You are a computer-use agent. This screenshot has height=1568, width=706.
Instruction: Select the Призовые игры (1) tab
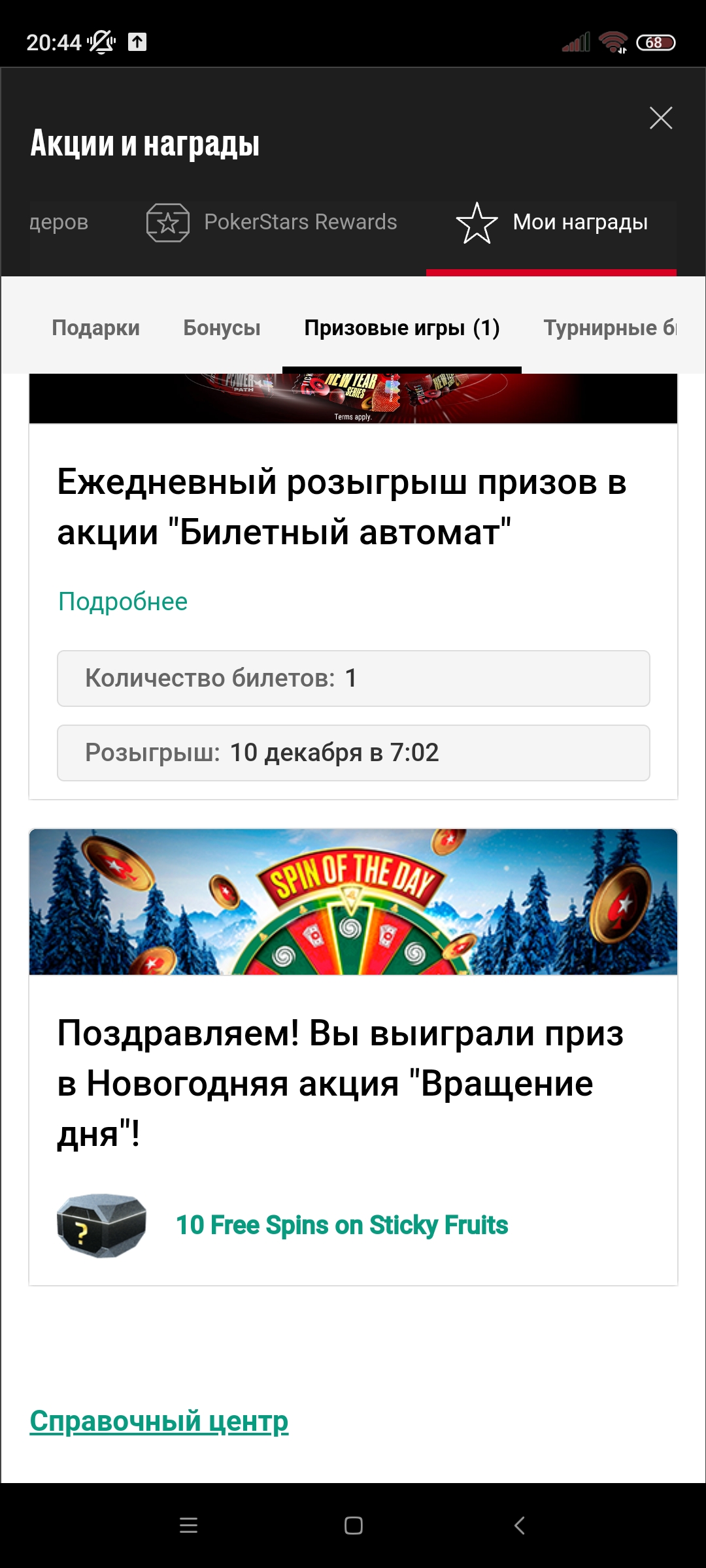coord(402,328)
